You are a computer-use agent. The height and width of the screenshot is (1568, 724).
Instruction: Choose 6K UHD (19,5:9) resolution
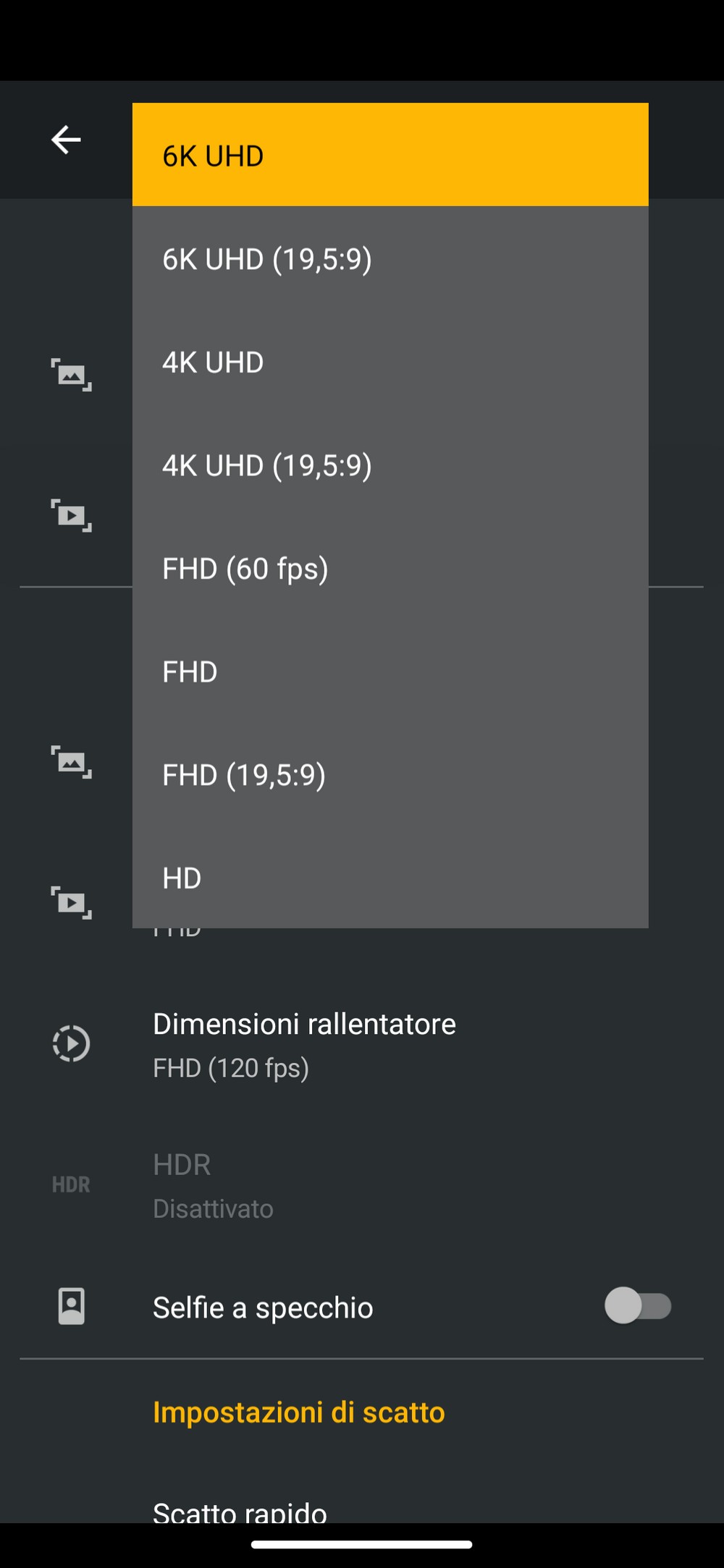point(390,258)
